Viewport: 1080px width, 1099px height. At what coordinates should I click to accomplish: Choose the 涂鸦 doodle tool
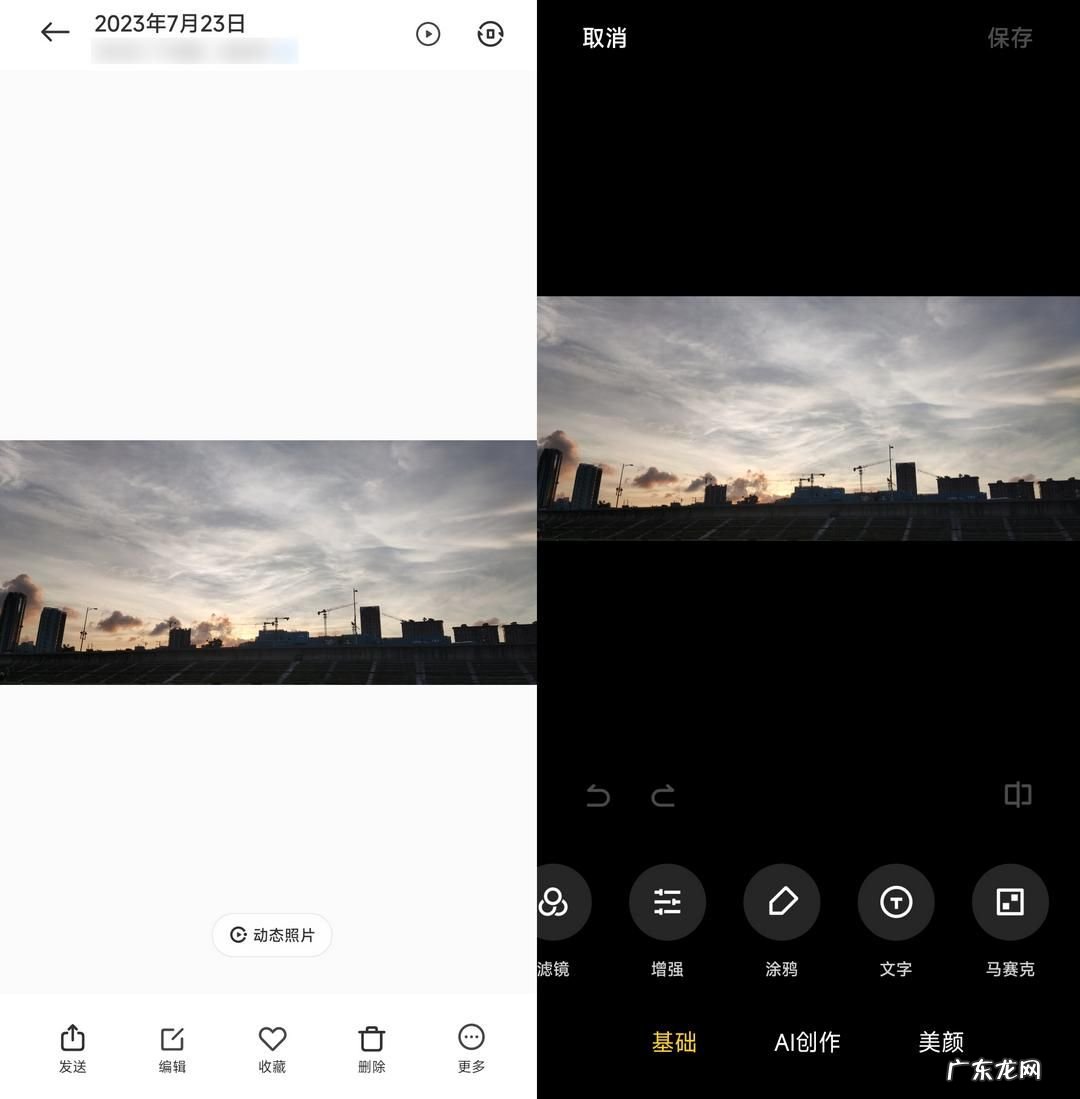click(x=781, y=903)
